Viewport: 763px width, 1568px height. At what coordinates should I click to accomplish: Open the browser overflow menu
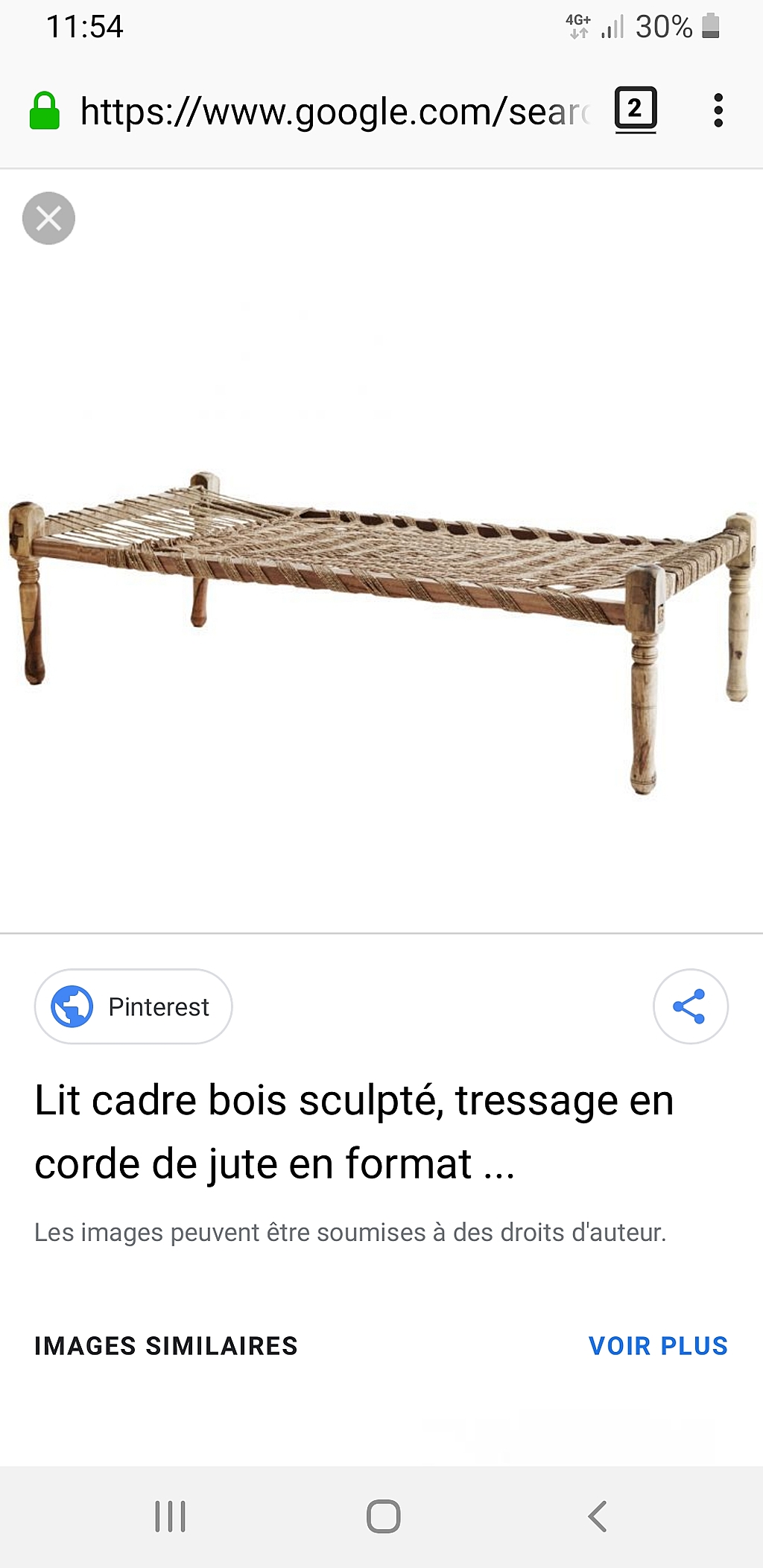click(718, 110)
